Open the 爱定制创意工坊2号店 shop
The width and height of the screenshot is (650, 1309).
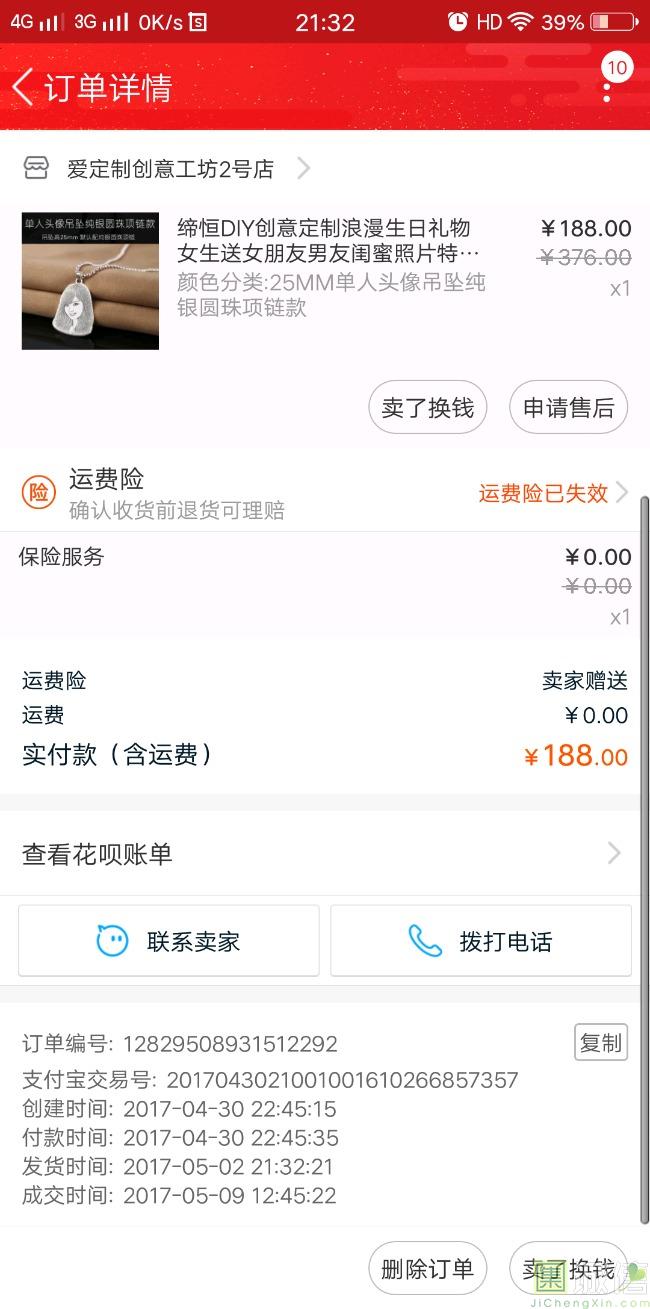167,169
